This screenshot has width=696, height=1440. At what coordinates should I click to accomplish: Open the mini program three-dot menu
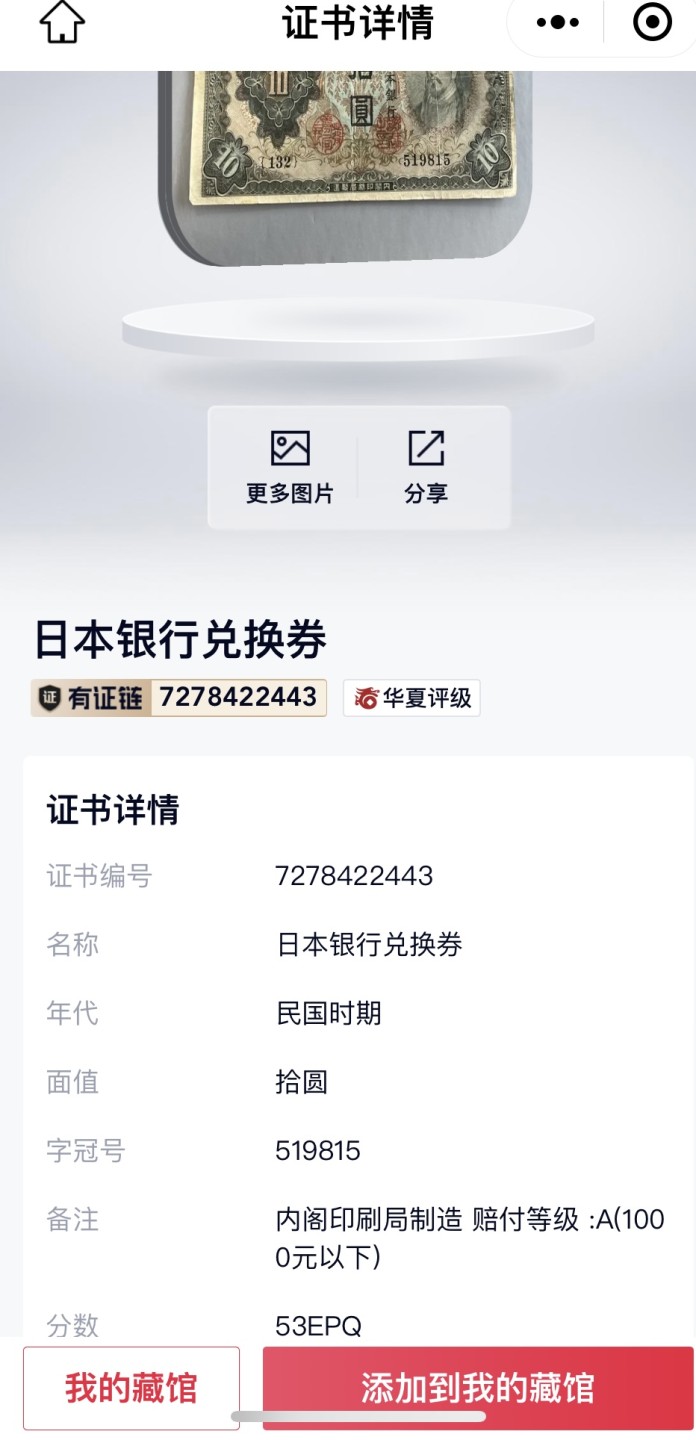(558, 23)
